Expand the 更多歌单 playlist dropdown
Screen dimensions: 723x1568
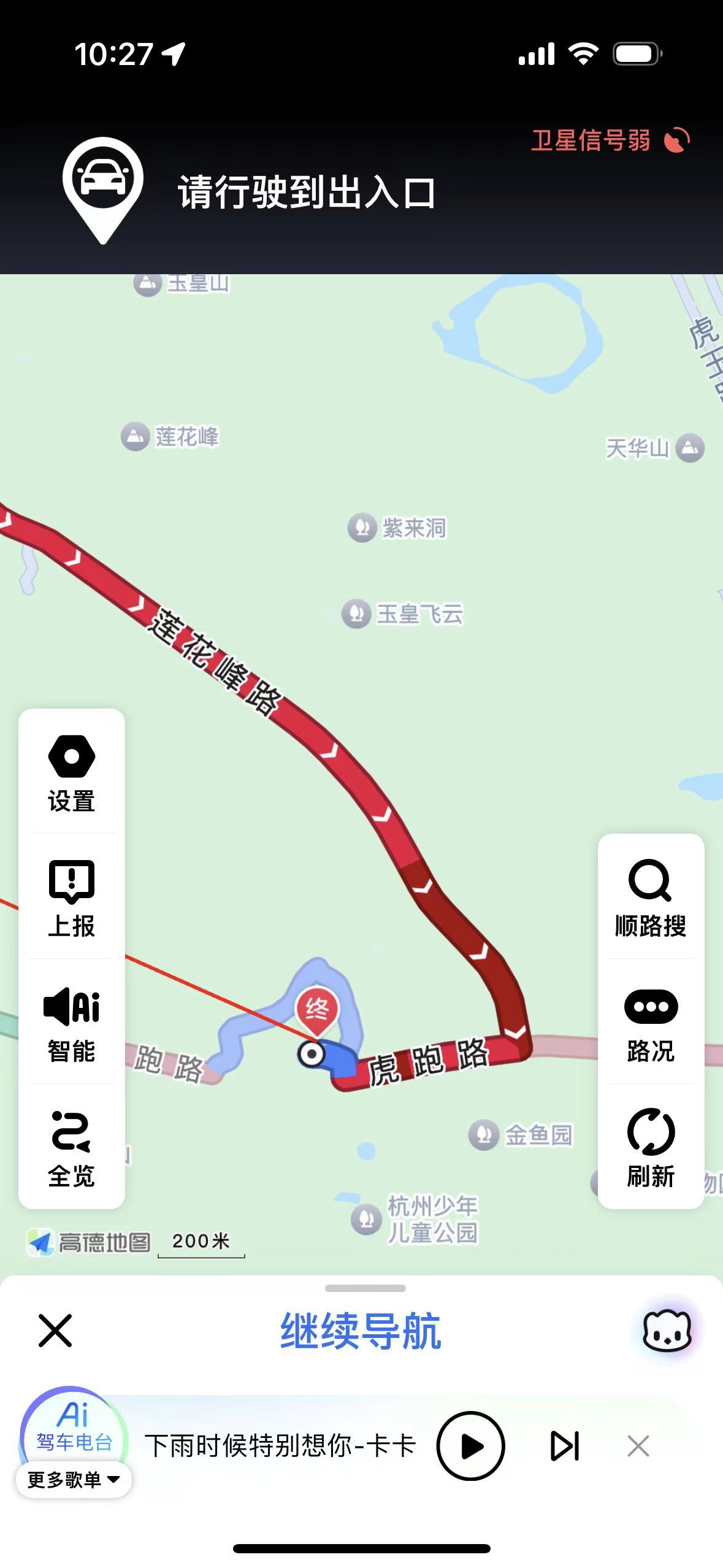[x=74, y=1480]
